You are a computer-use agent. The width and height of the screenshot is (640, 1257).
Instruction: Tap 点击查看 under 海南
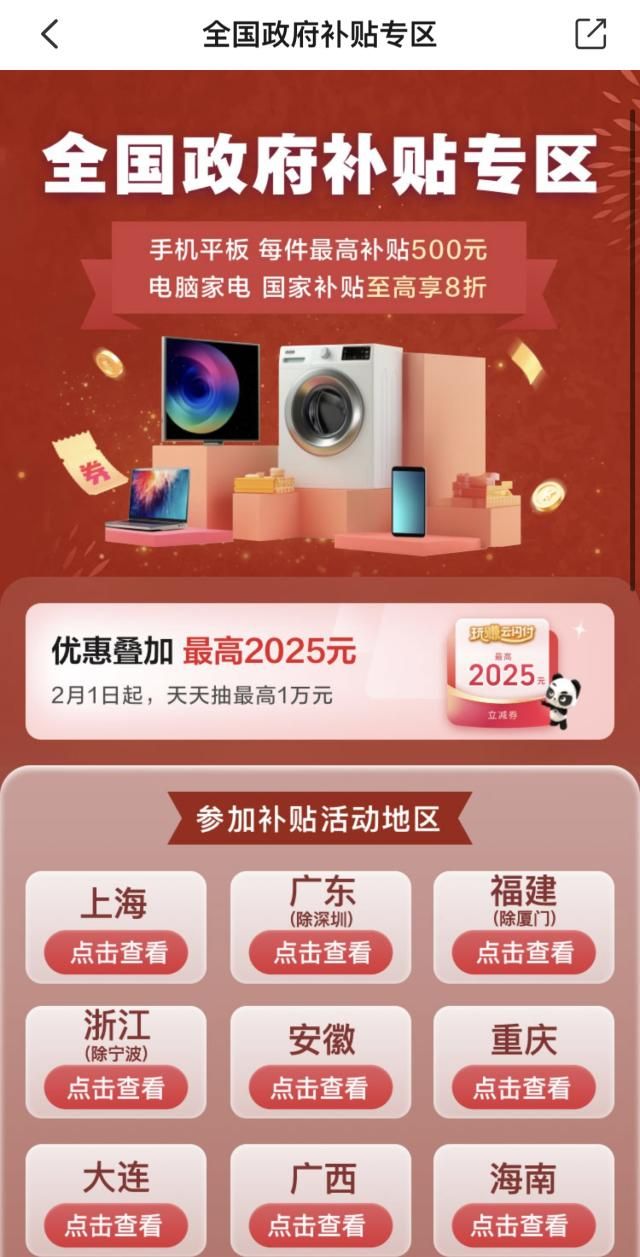click(x=524, y=1225)
